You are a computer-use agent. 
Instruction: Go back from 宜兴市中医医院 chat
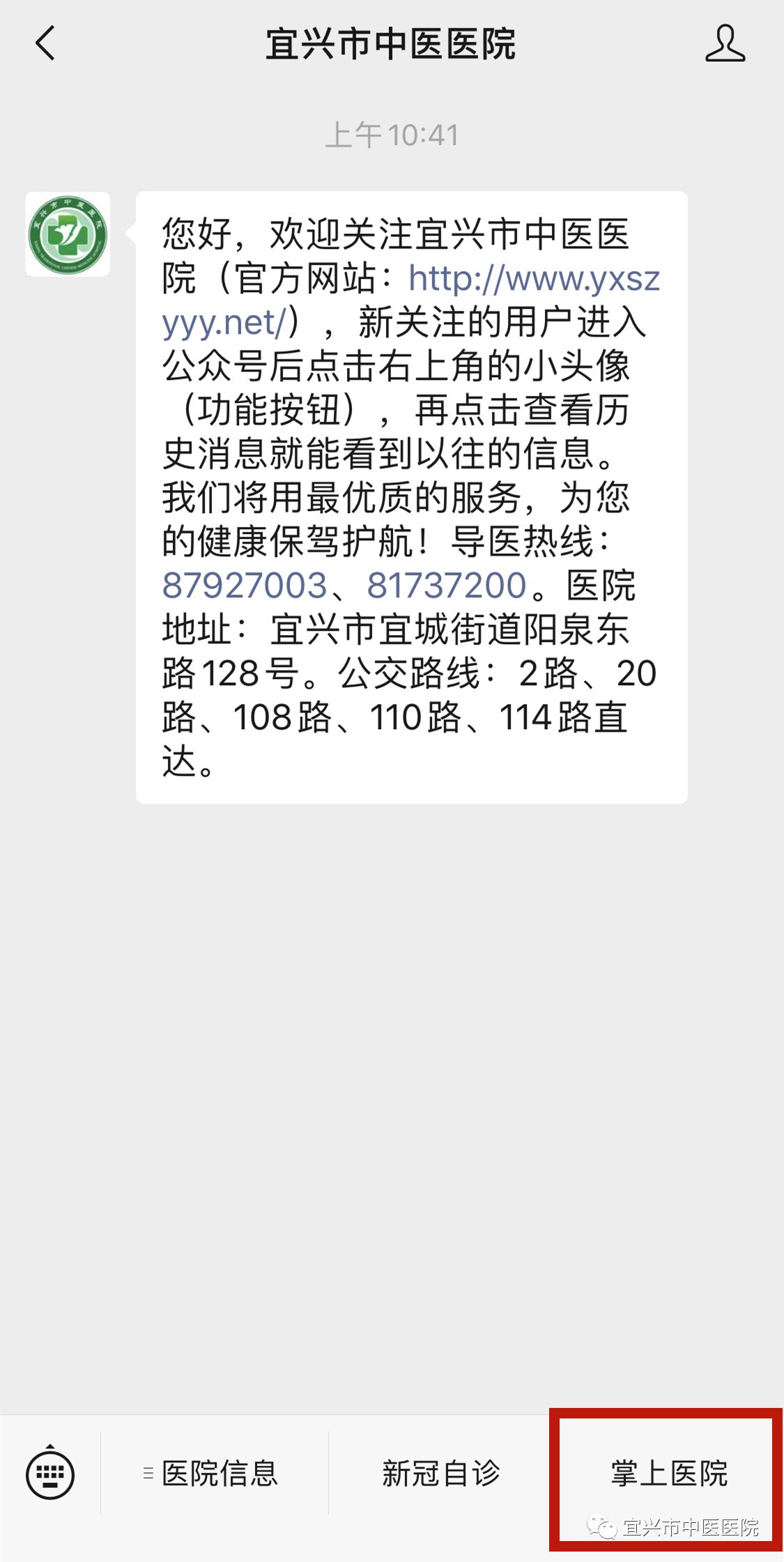tap(45, 43)
